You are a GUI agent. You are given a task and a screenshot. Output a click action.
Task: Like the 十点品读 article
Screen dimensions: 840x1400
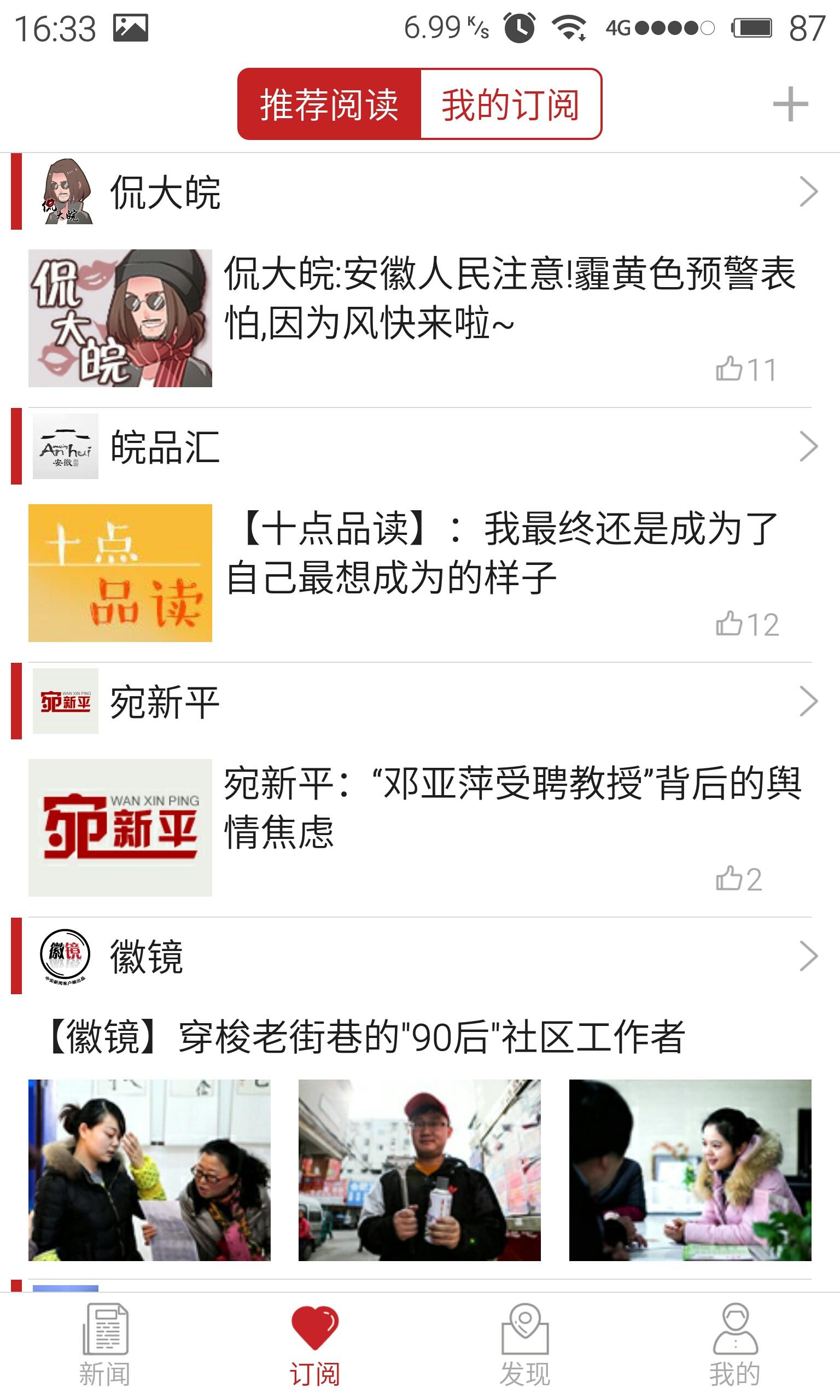(x=747, y=625)
